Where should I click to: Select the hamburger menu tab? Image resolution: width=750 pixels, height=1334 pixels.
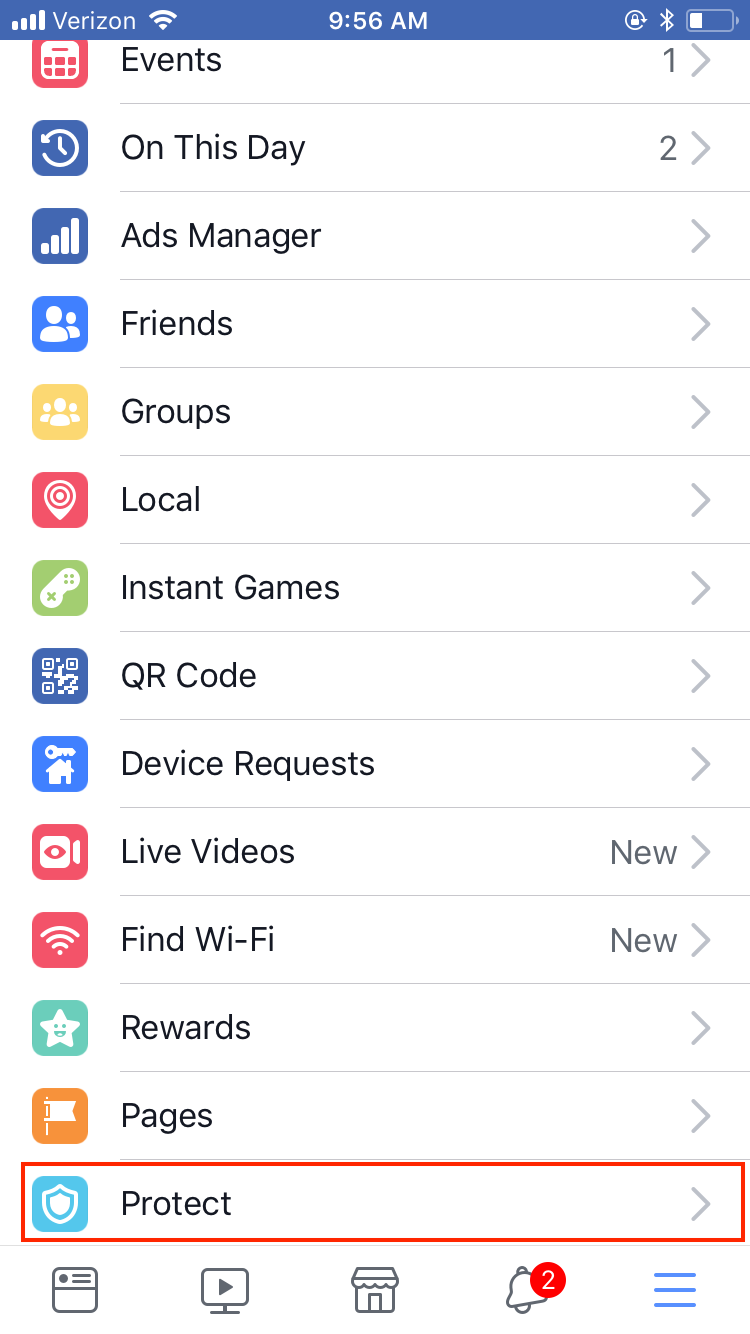675,1290
